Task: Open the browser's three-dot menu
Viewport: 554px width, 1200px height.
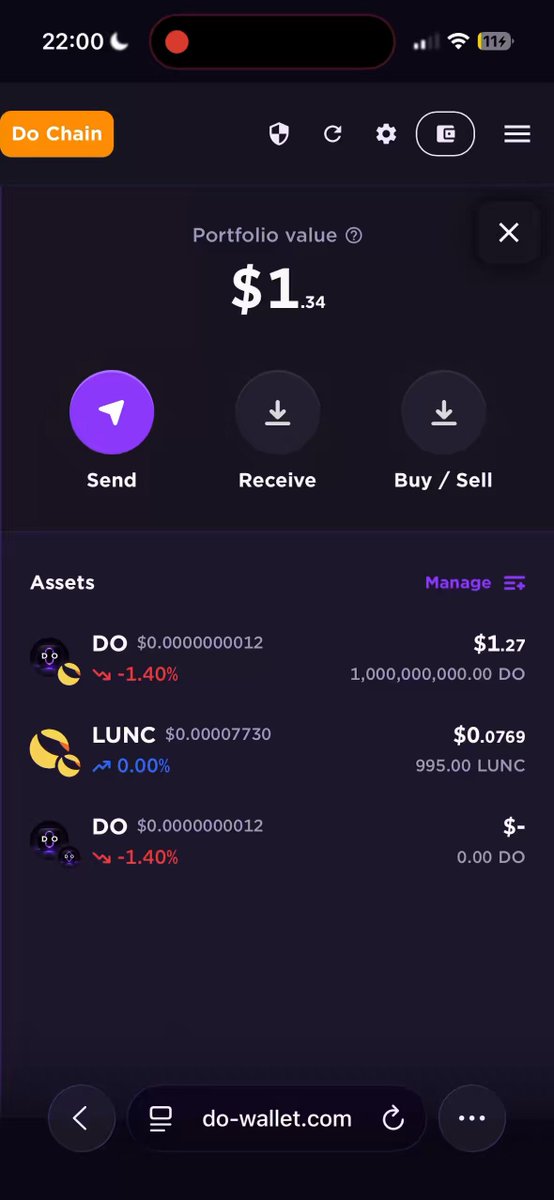Action: tap(472, 1119)
